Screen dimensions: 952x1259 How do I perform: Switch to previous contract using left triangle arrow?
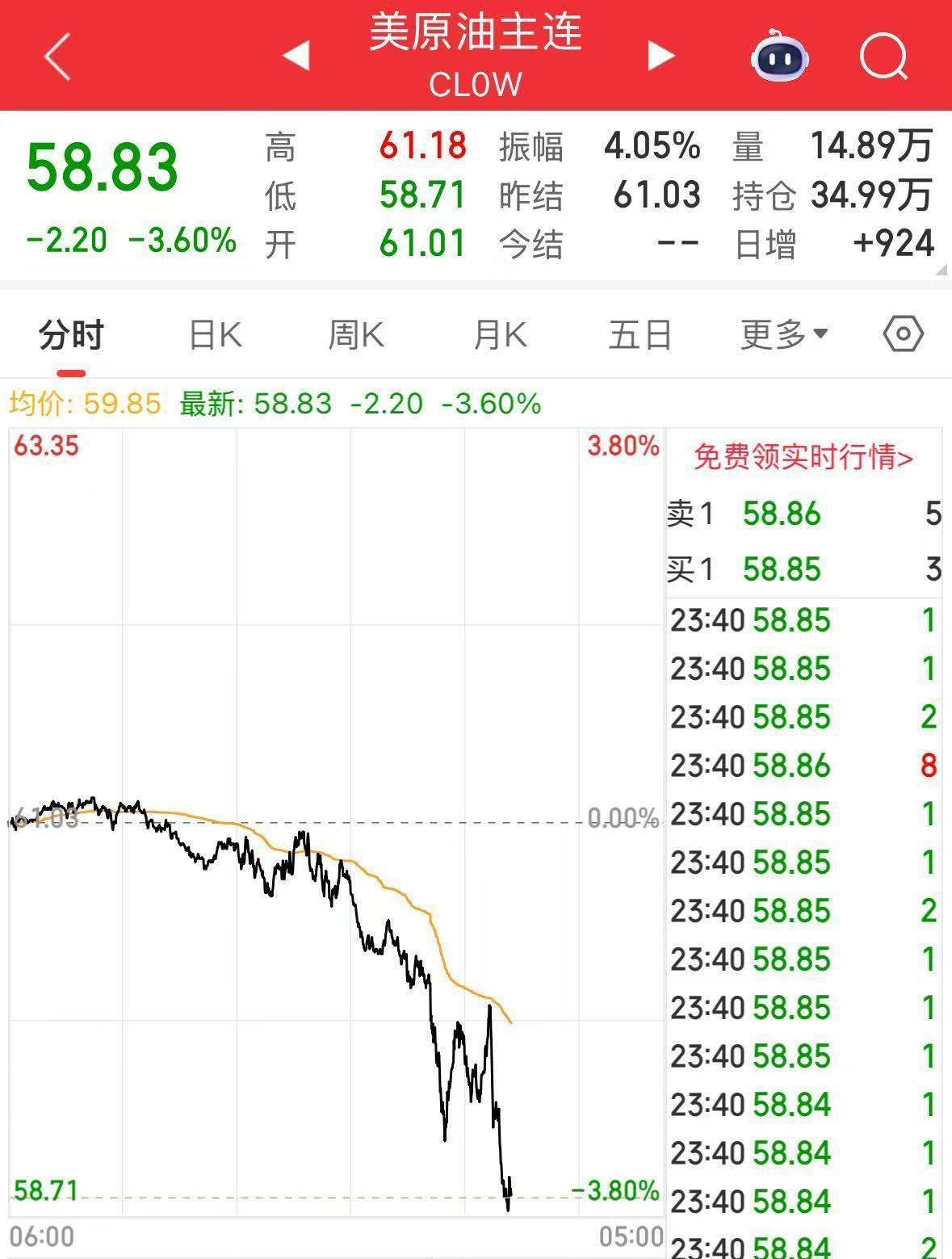[x=297, y=57]
